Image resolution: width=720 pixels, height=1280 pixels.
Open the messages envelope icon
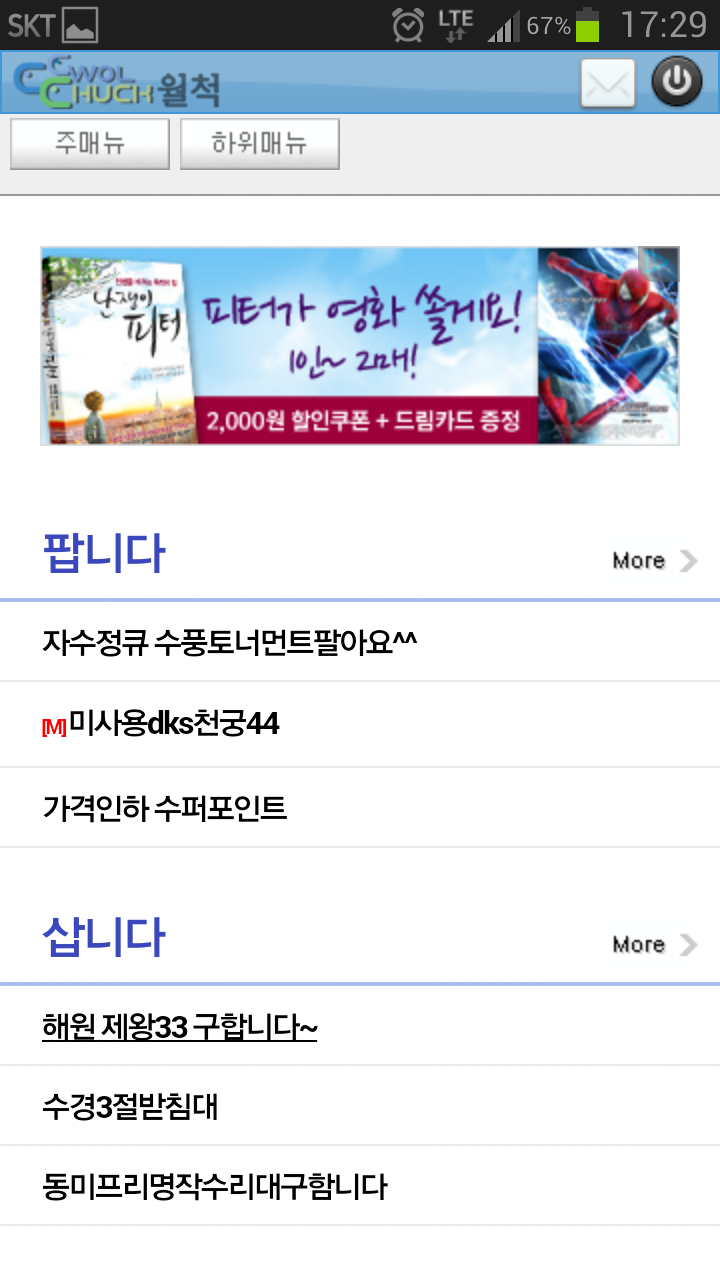pyautogui.click(x=608, y=83)
